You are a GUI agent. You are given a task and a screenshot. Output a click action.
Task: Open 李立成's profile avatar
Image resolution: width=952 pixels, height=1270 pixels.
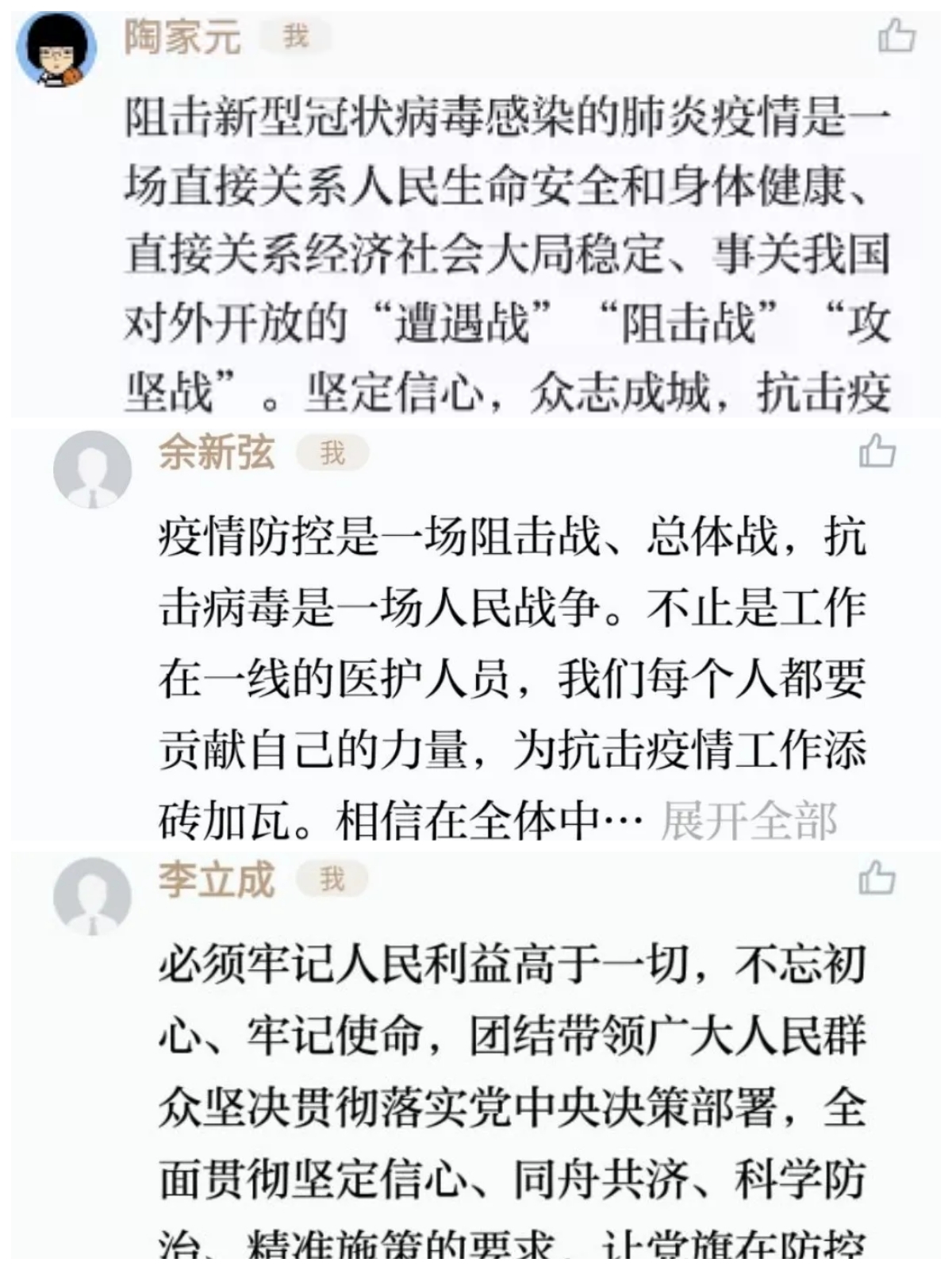tap(92, 896)
